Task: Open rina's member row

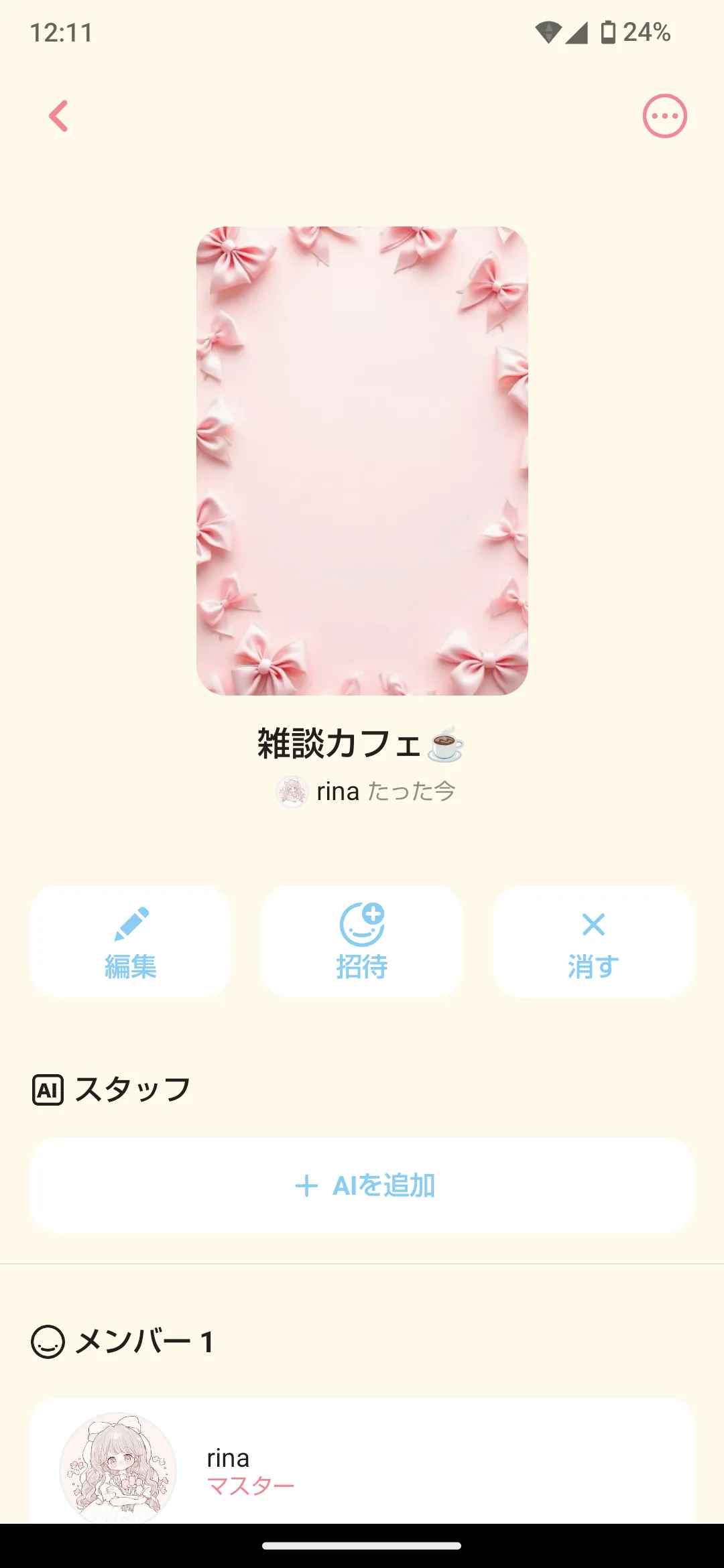Action: click(362, 1467)
